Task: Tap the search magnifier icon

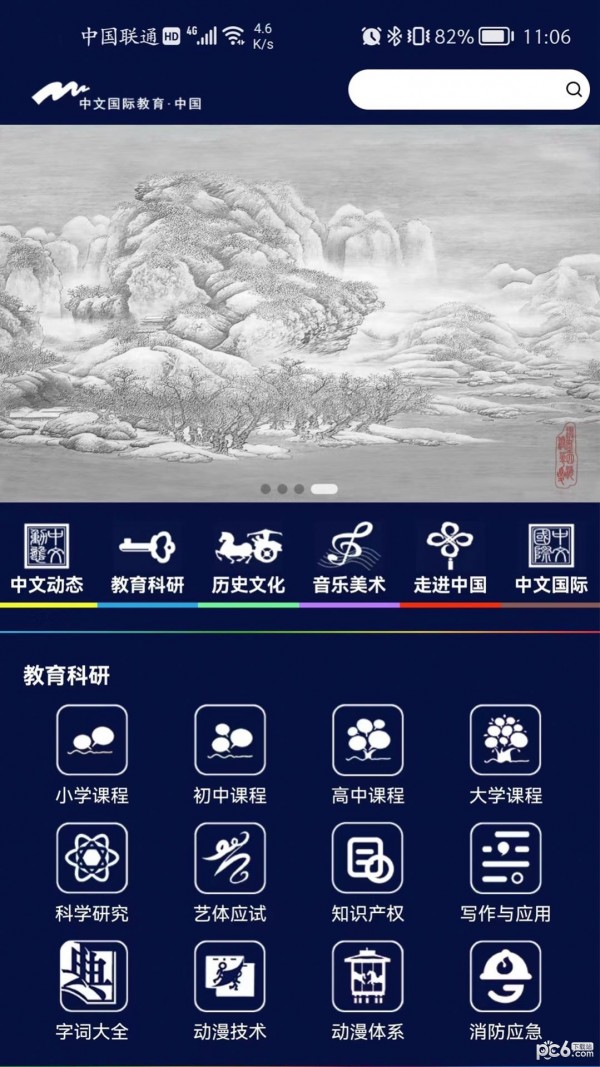Action: pos(573,90)
